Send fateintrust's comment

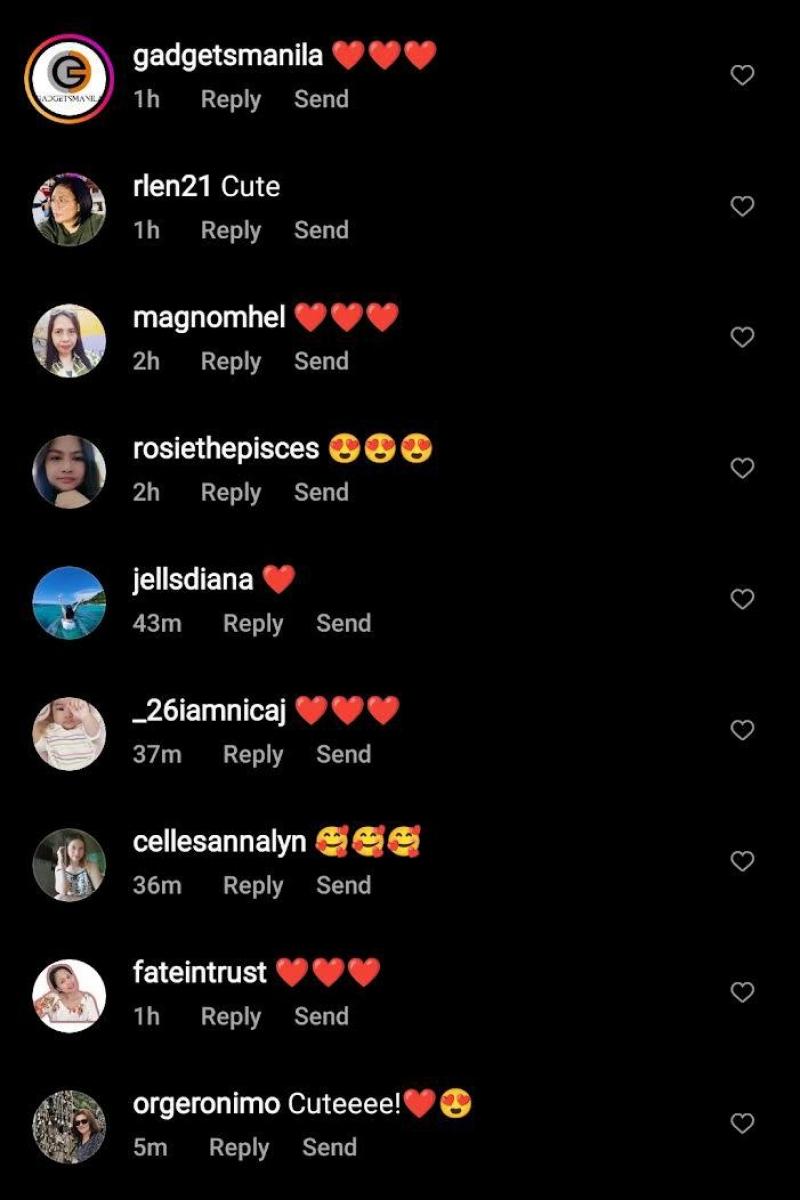321,1016
